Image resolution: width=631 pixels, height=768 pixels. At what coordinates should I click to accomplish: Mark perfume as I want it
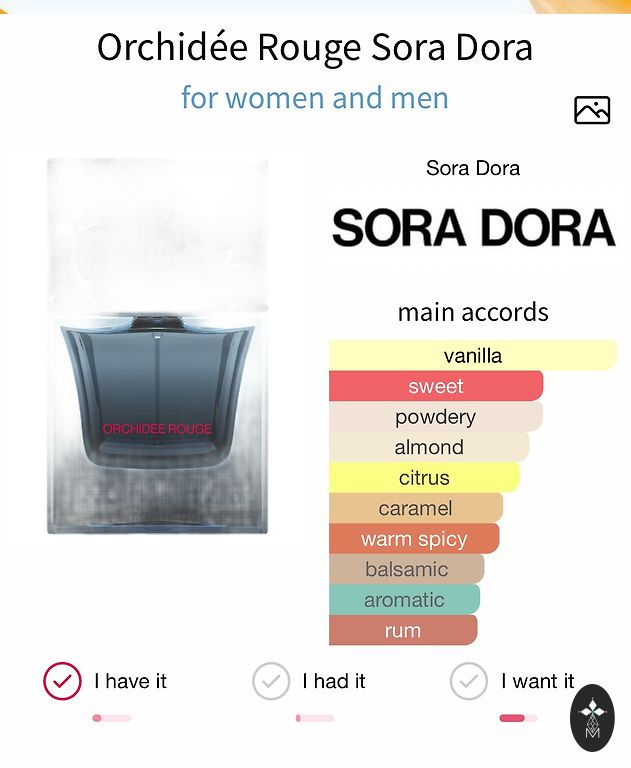[x=468, y=681]
